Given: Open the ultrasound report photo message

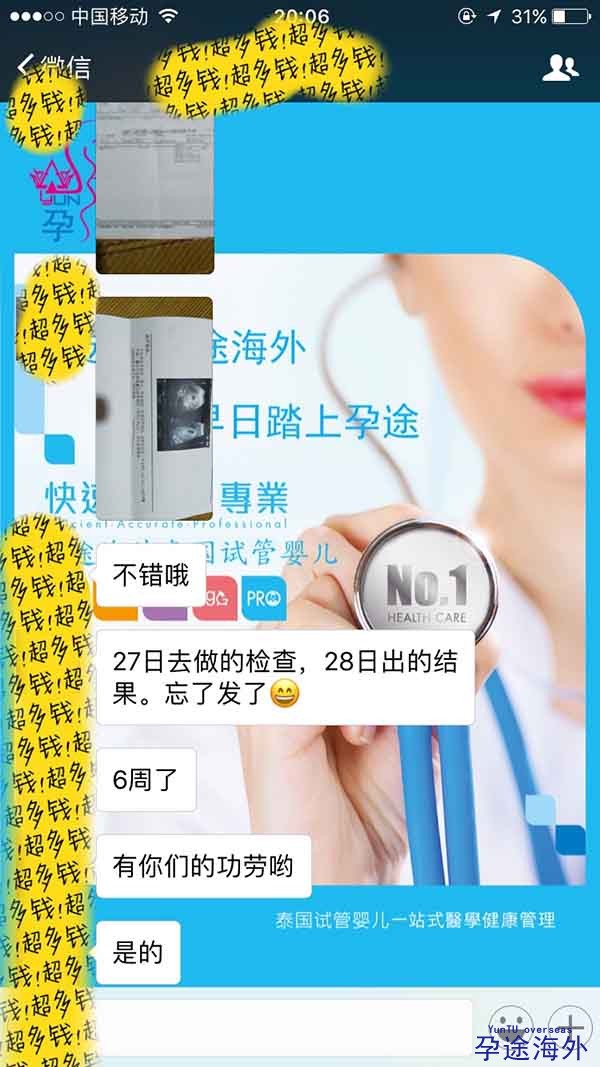Looking at the screenshot, I should coord(154,408).
